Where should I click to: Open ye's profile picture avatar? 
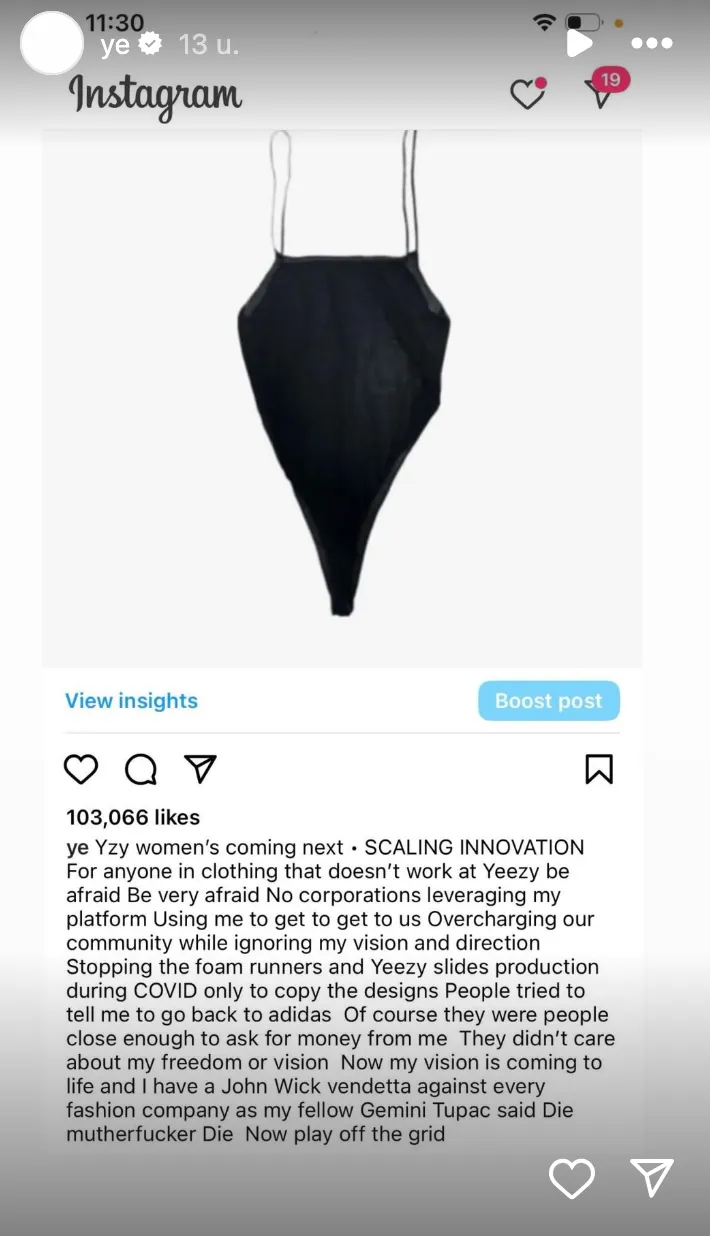(x=51, y=43)
